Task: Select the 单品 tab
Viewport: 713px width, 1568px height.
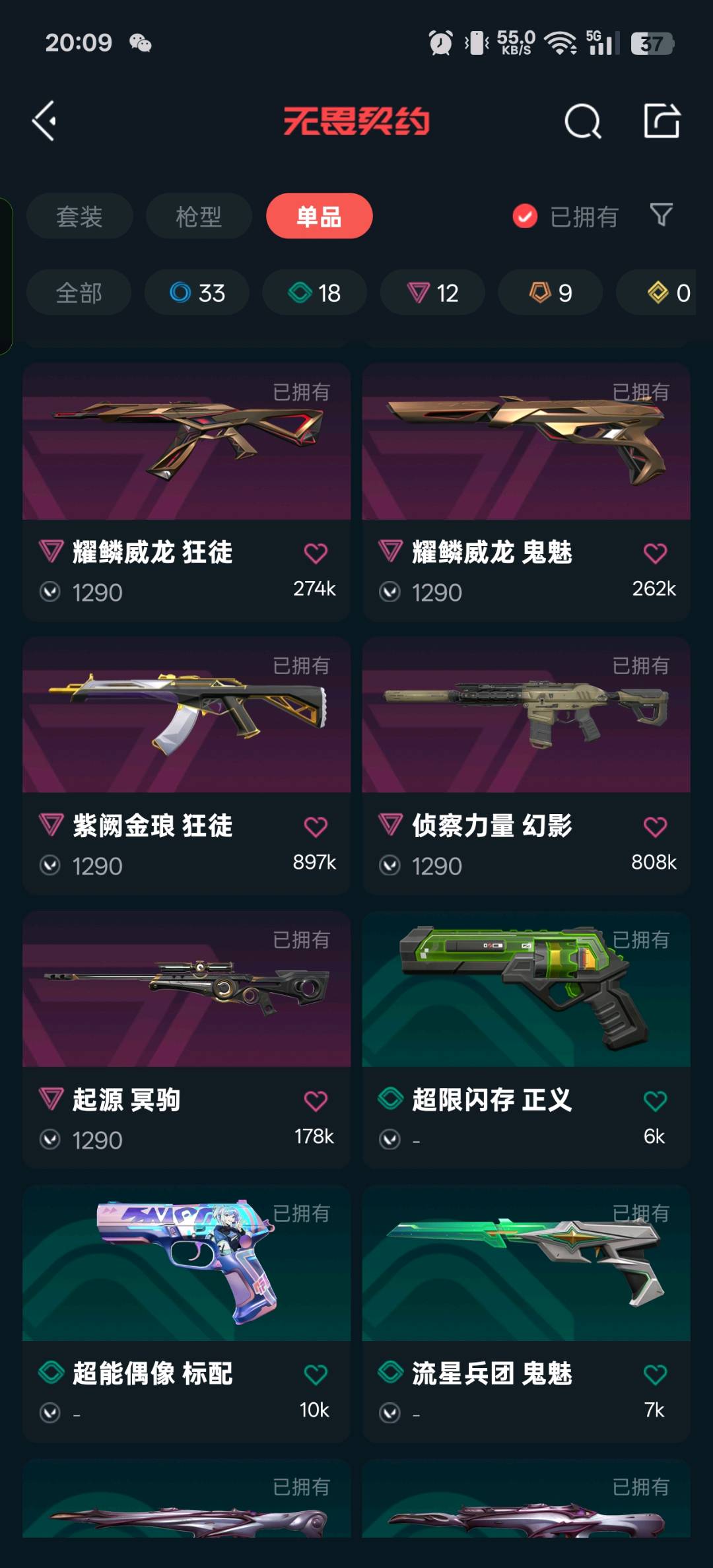Action: tap(319, 217)
